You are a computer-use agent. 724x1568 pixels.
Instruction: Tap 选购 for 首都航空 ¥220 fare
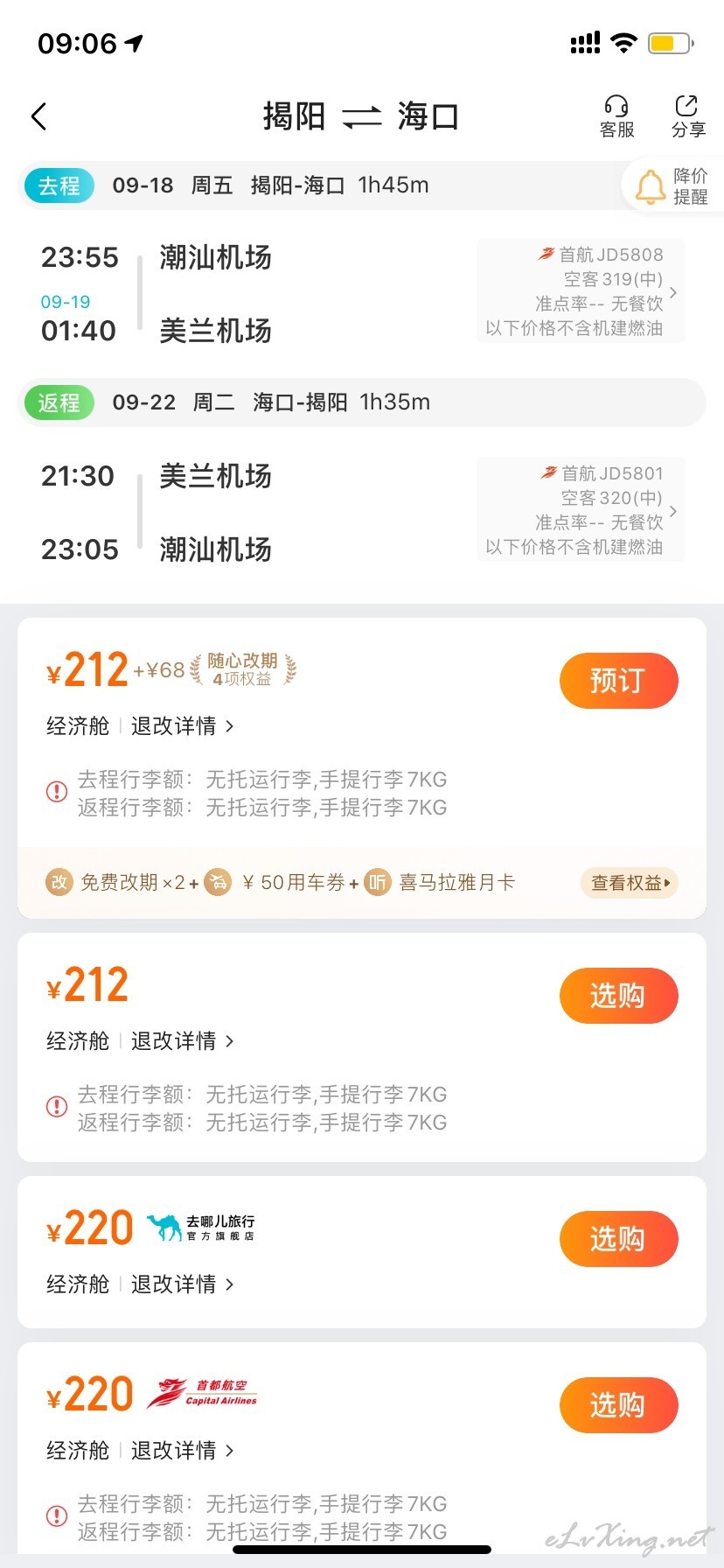click(619, 1405)
